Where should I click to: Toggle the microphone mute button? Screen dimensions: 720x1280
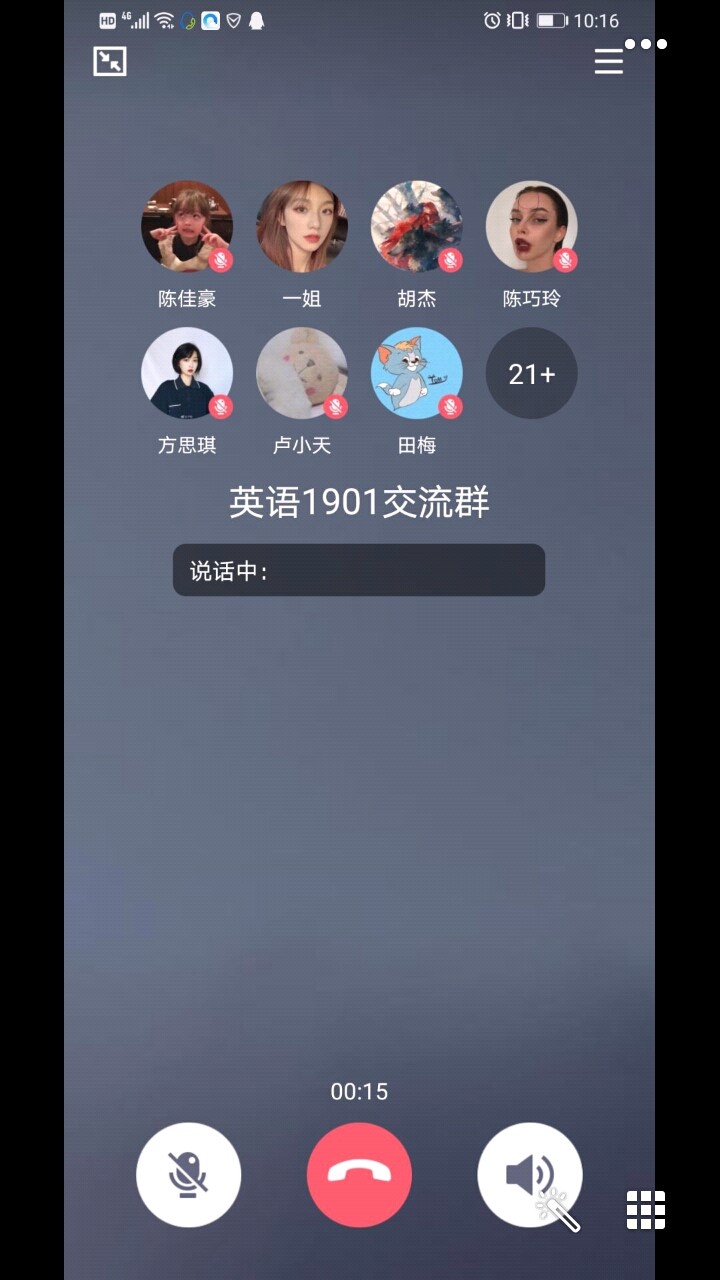(189, 1174)
